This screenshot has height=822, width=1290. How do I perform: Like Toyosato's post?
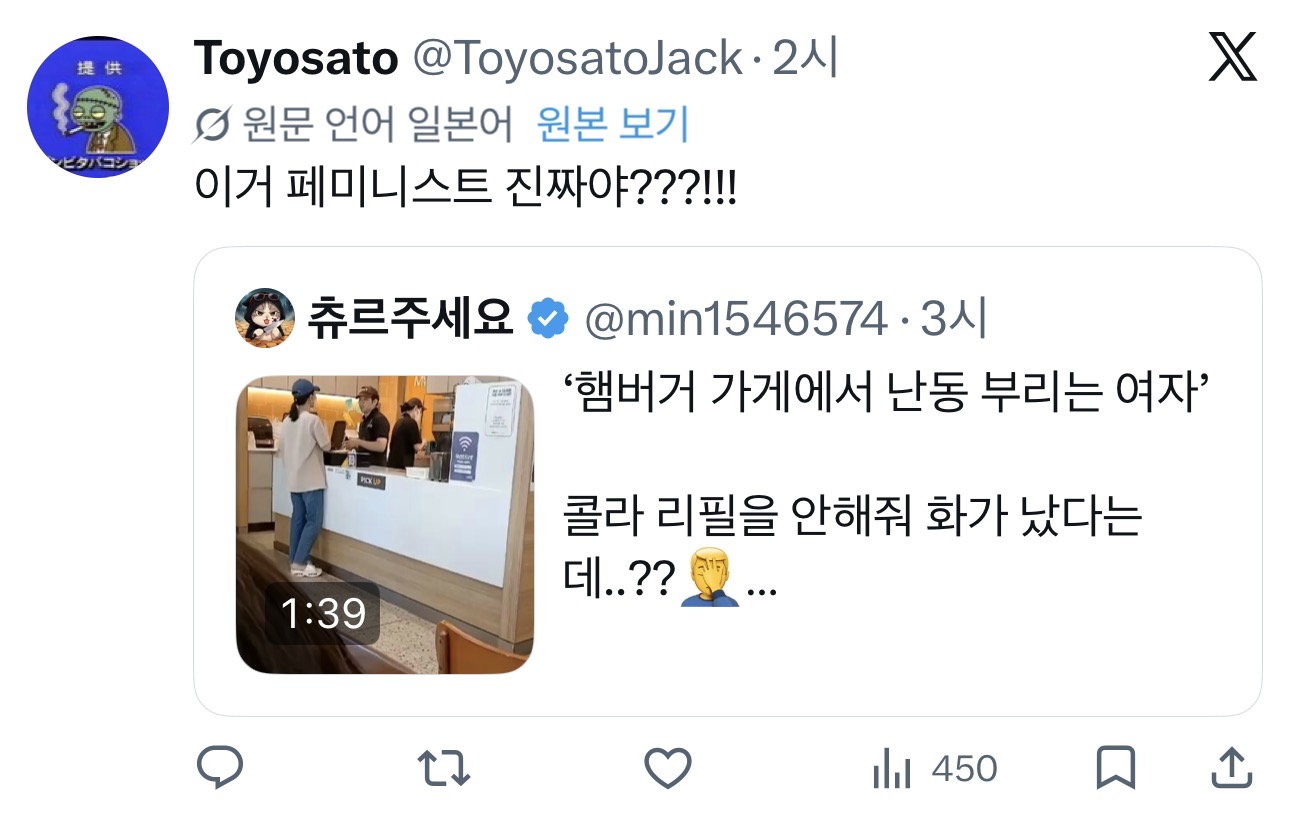(667, 768)
